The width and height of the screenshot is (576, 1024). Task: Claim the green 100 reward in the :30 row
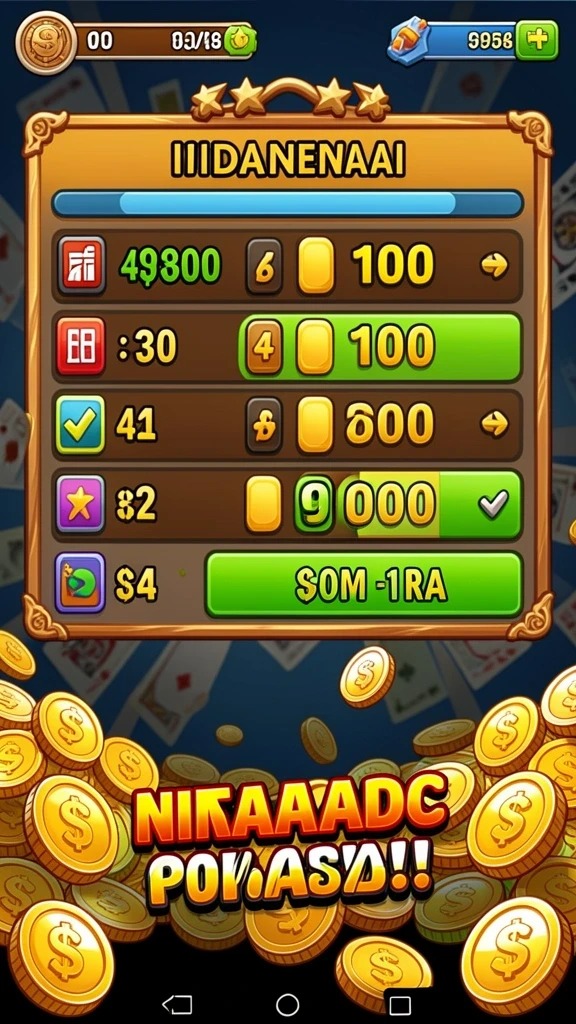pyautogui.click(x=380, y=346)
